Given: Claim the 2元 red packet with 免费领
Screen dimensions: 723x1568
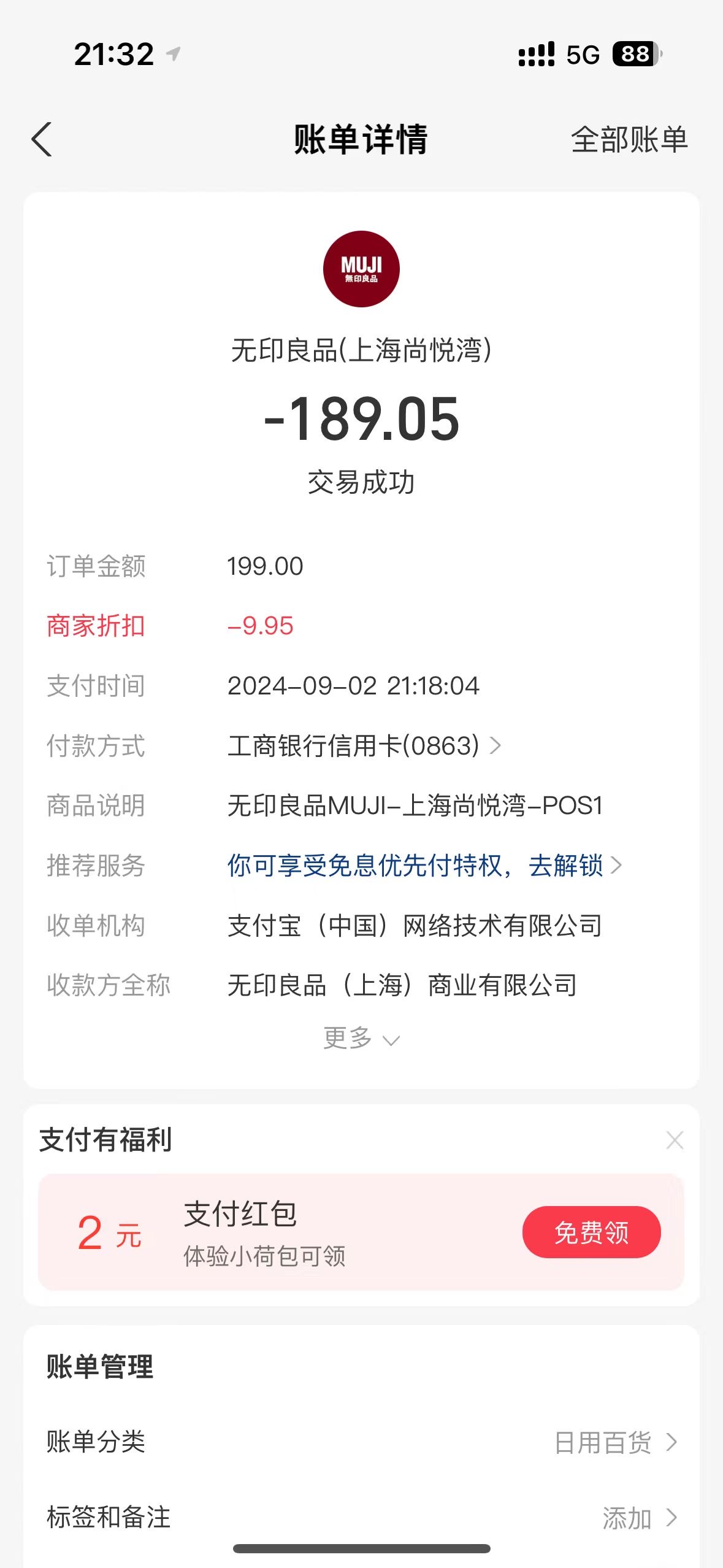Looking at the screenshot, I should (591, 1232).
